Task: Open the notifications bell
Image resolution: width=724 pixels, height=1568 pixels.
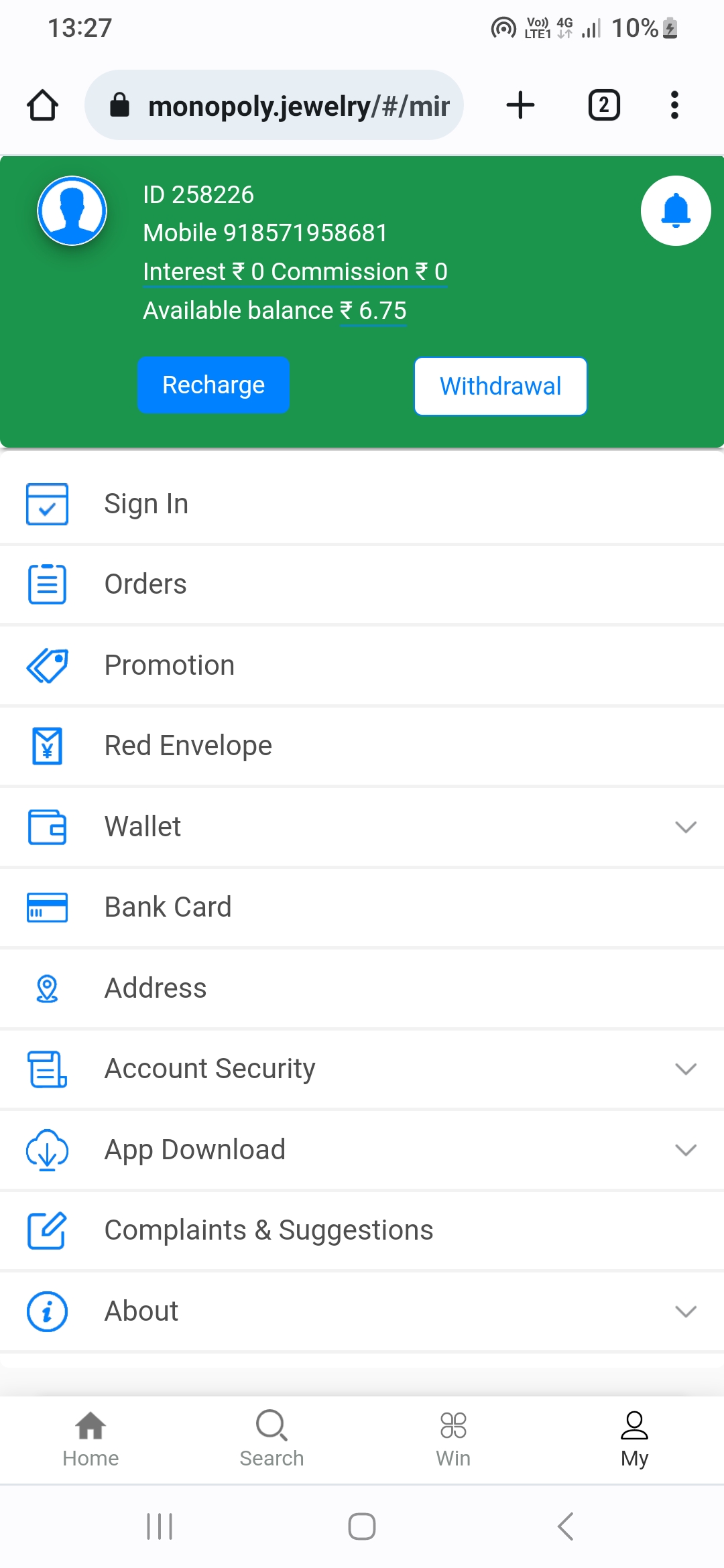Action: click(676, 211)
